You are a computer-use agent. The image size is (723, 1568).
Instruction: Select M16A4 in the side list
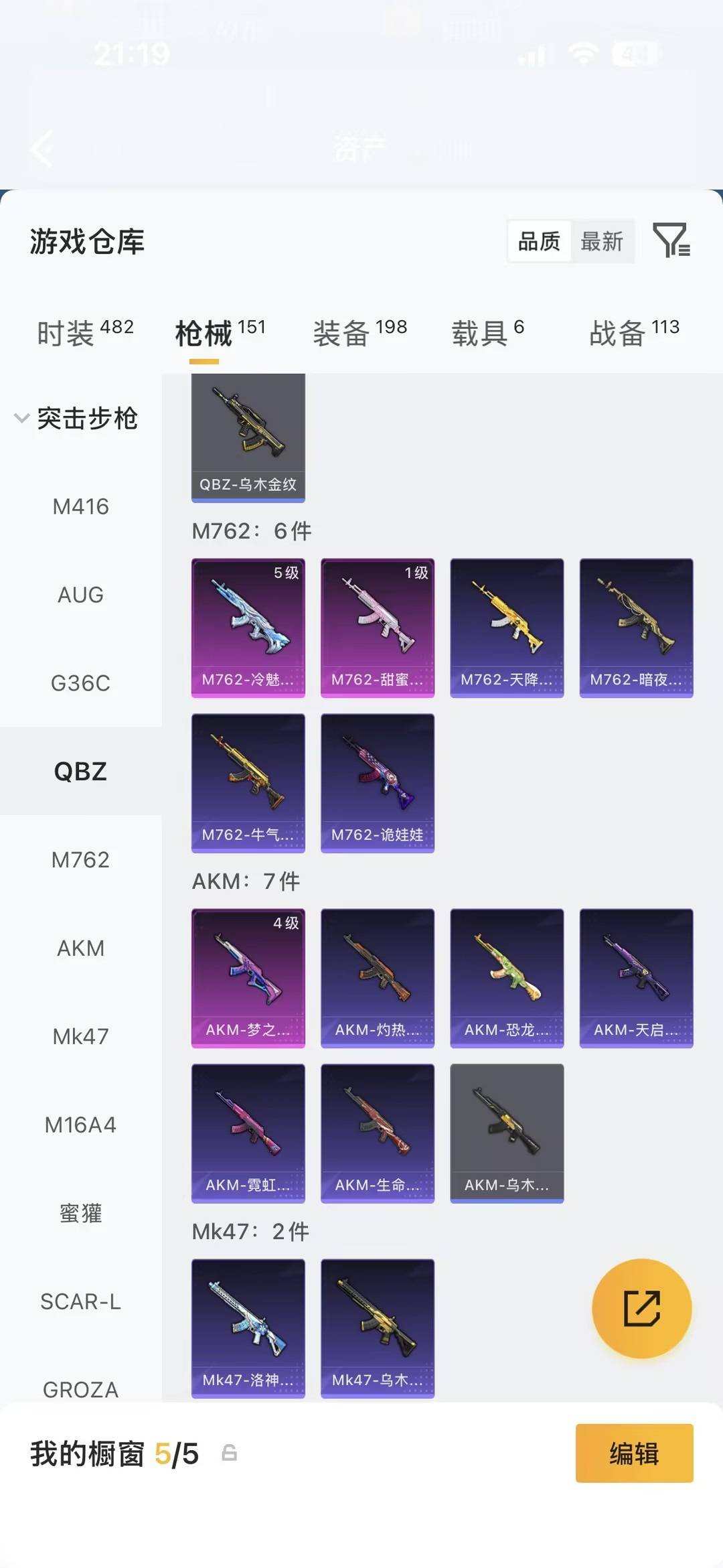pos(80,1125)
